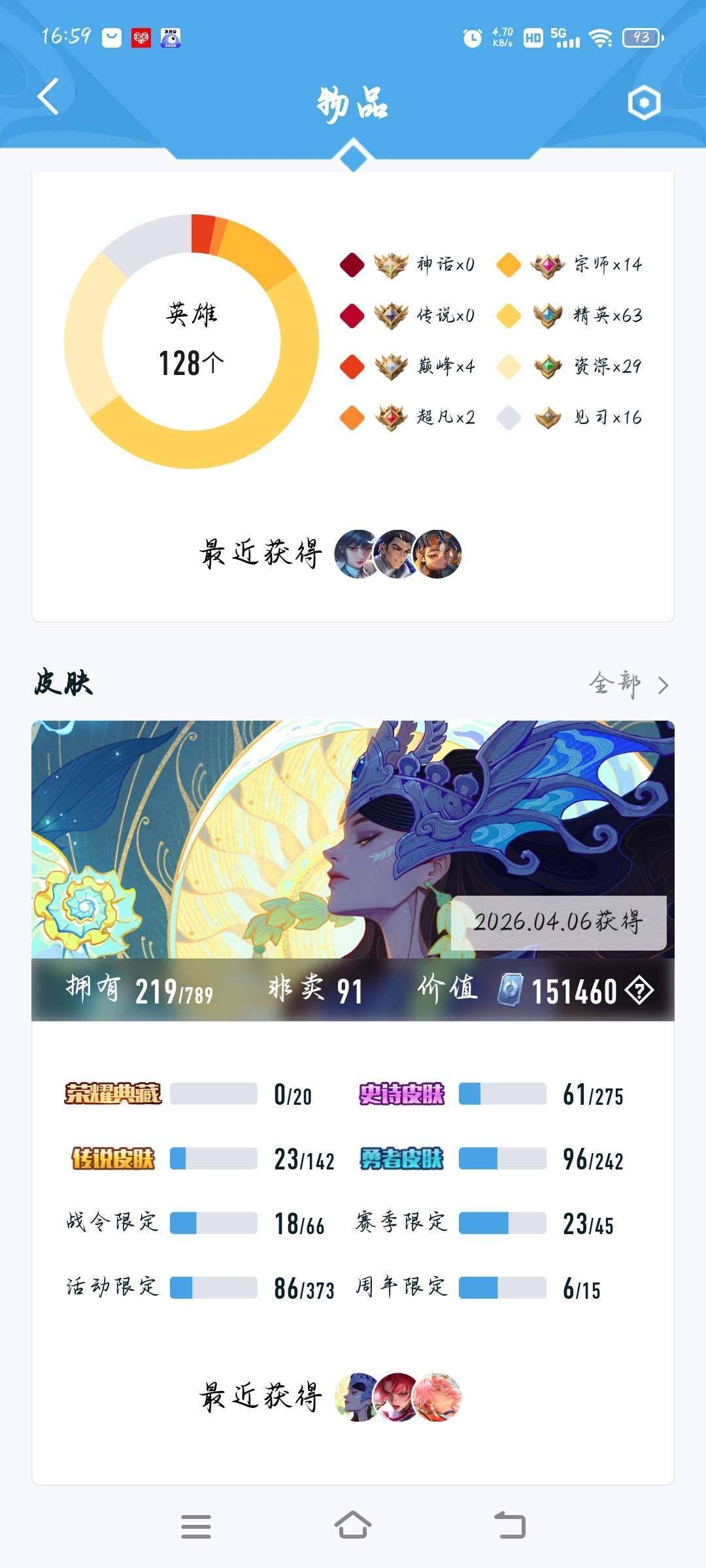
Task: Select the 宗师 rank badge icon
Action: click(x=546, y=264)
